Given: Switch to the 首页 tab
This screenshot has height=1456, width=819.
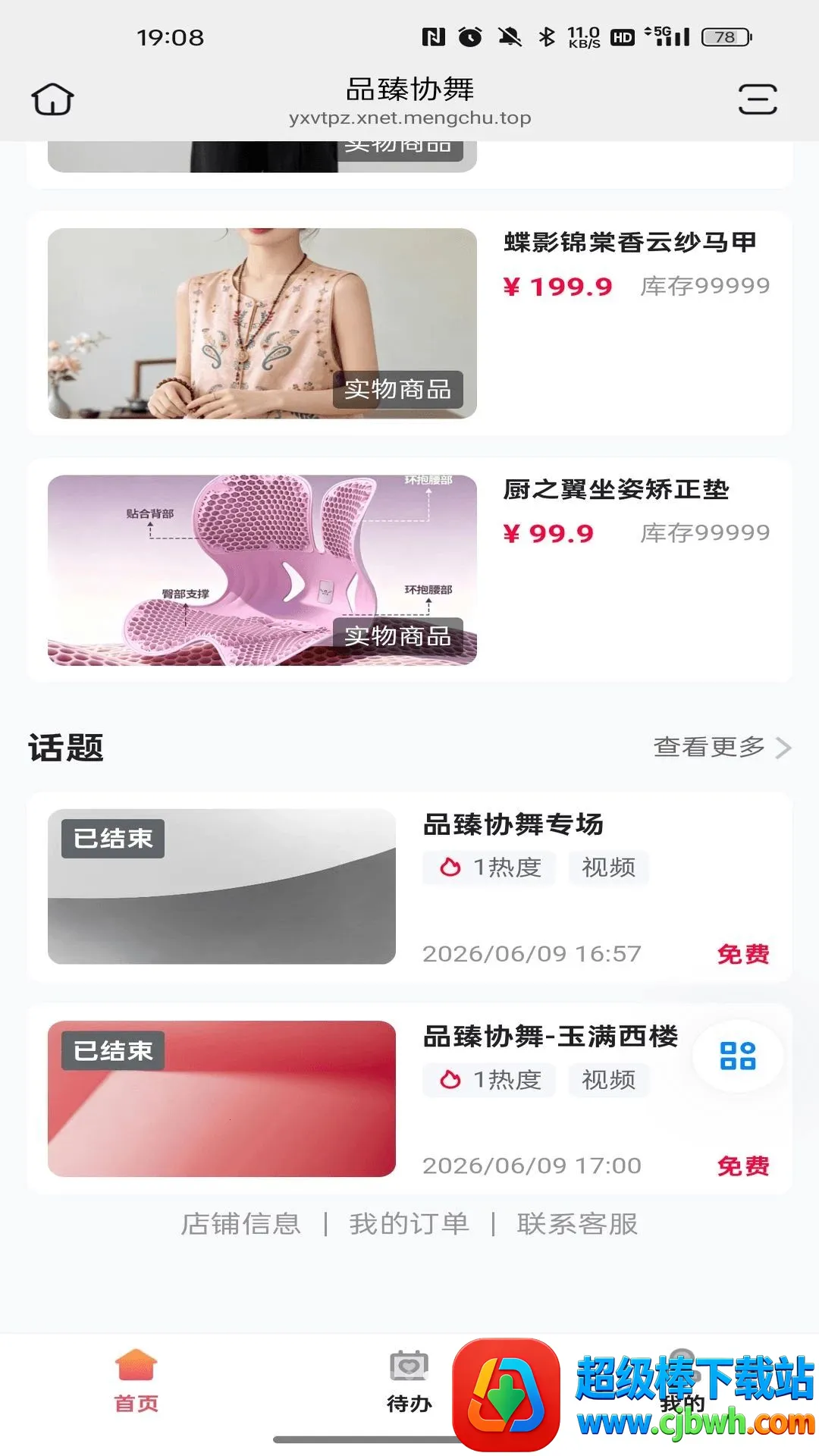Looking at the screenshot, I should 136,1382.
